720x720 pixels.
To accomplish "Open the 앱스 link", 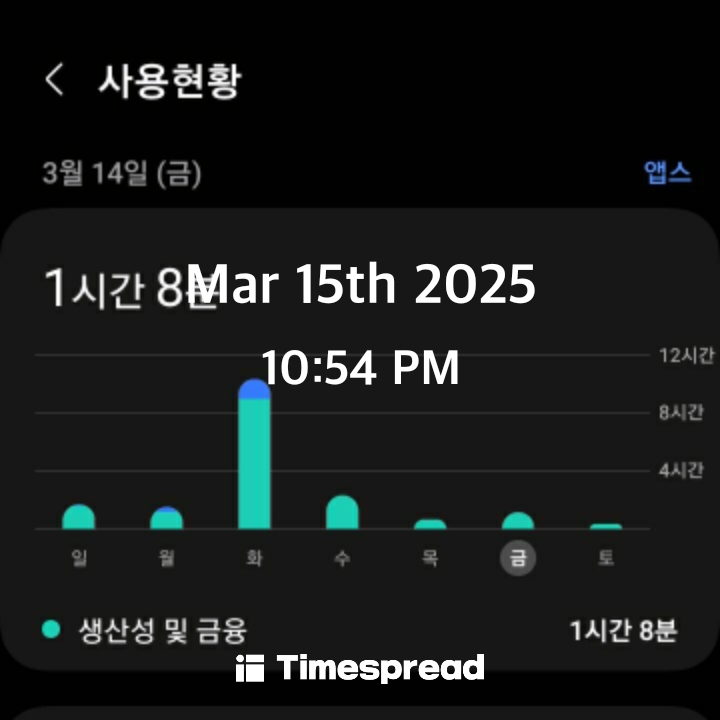I will 667,172.
